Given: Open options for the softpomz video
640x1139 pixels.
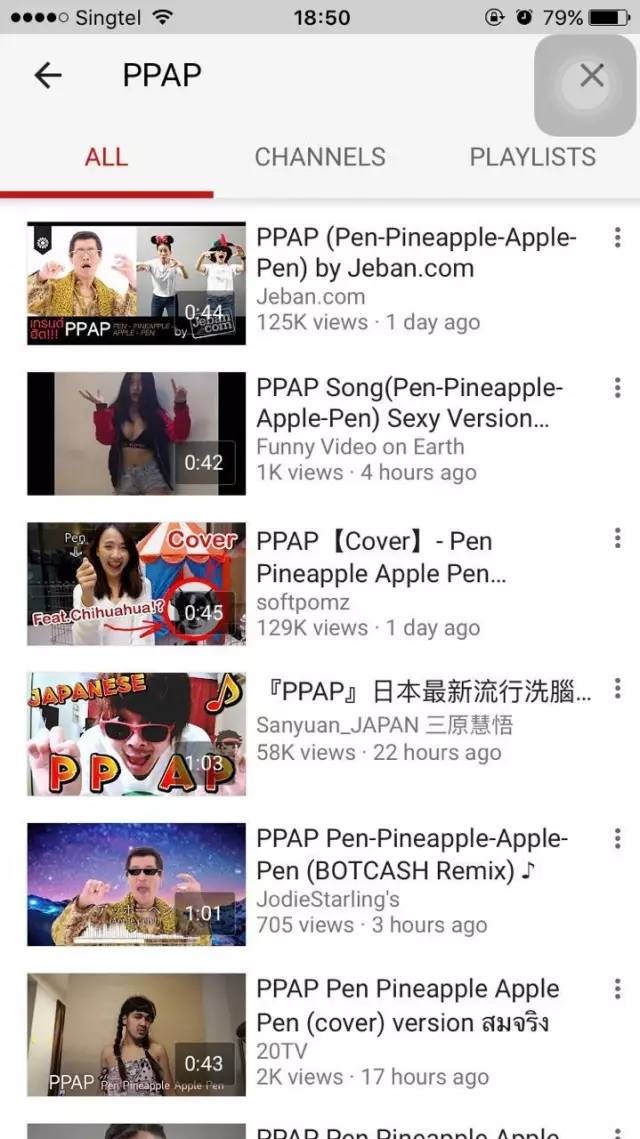Looking at the screenshot, I should tap(617, 539).
